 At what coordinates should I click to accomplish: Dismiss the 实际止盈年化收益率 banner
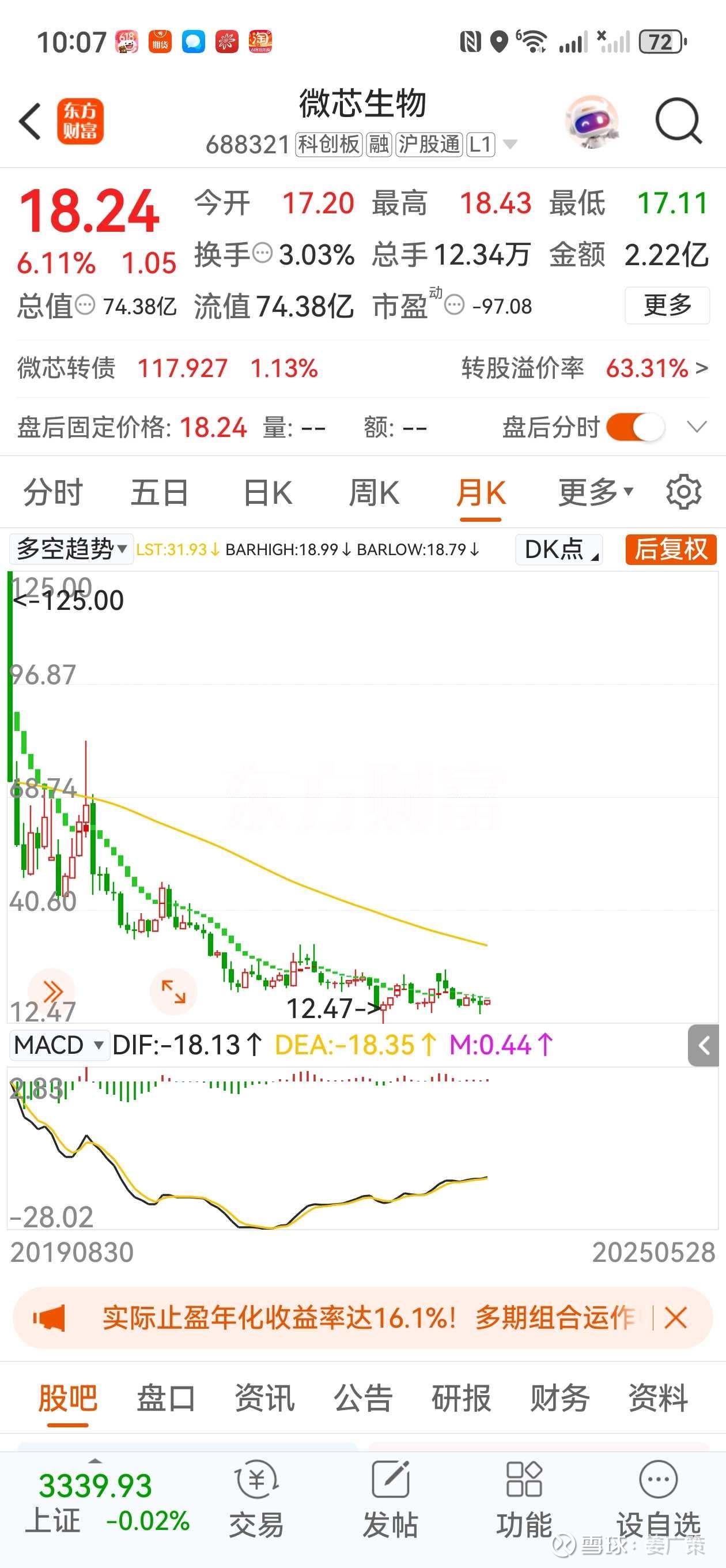675,1318
